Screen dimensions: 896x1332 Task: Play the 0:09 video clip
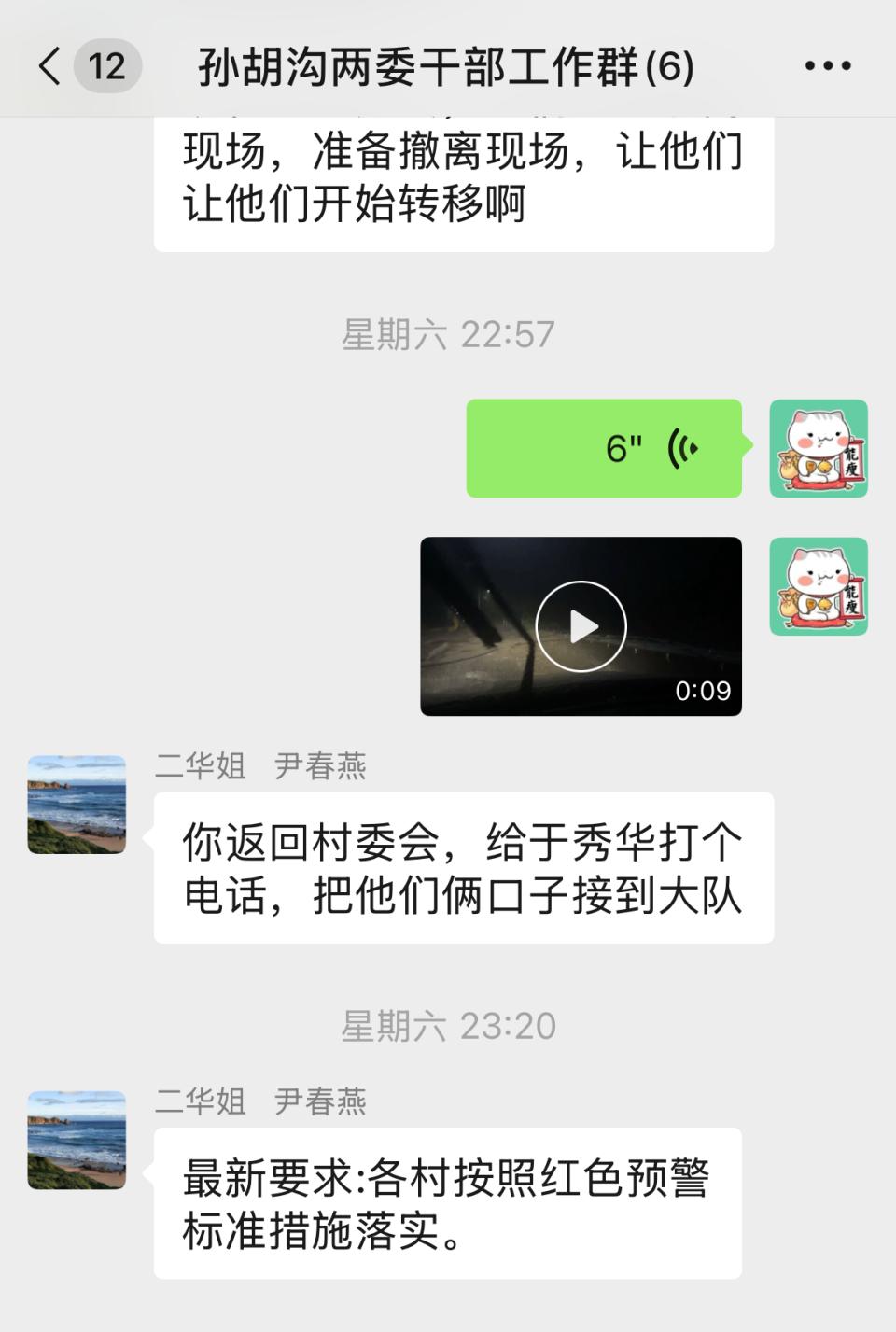(x=581, y=626)
